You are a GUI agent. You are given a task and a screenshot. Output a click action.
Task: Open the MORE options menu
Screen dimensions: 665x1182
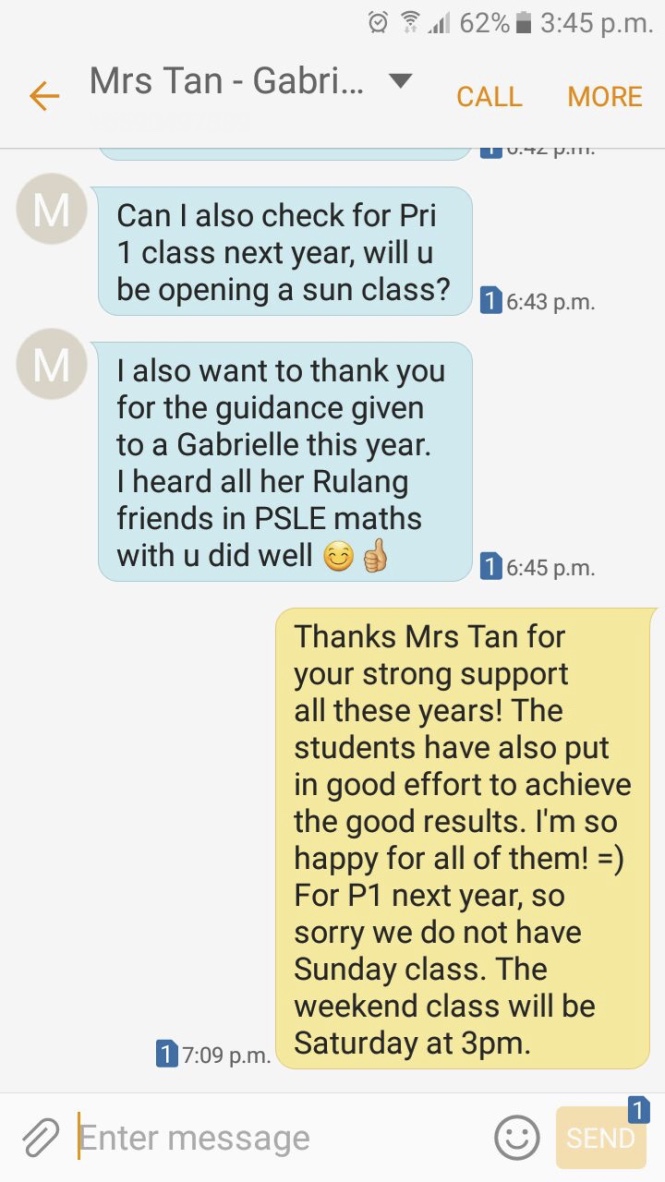[x=604, y=97]
